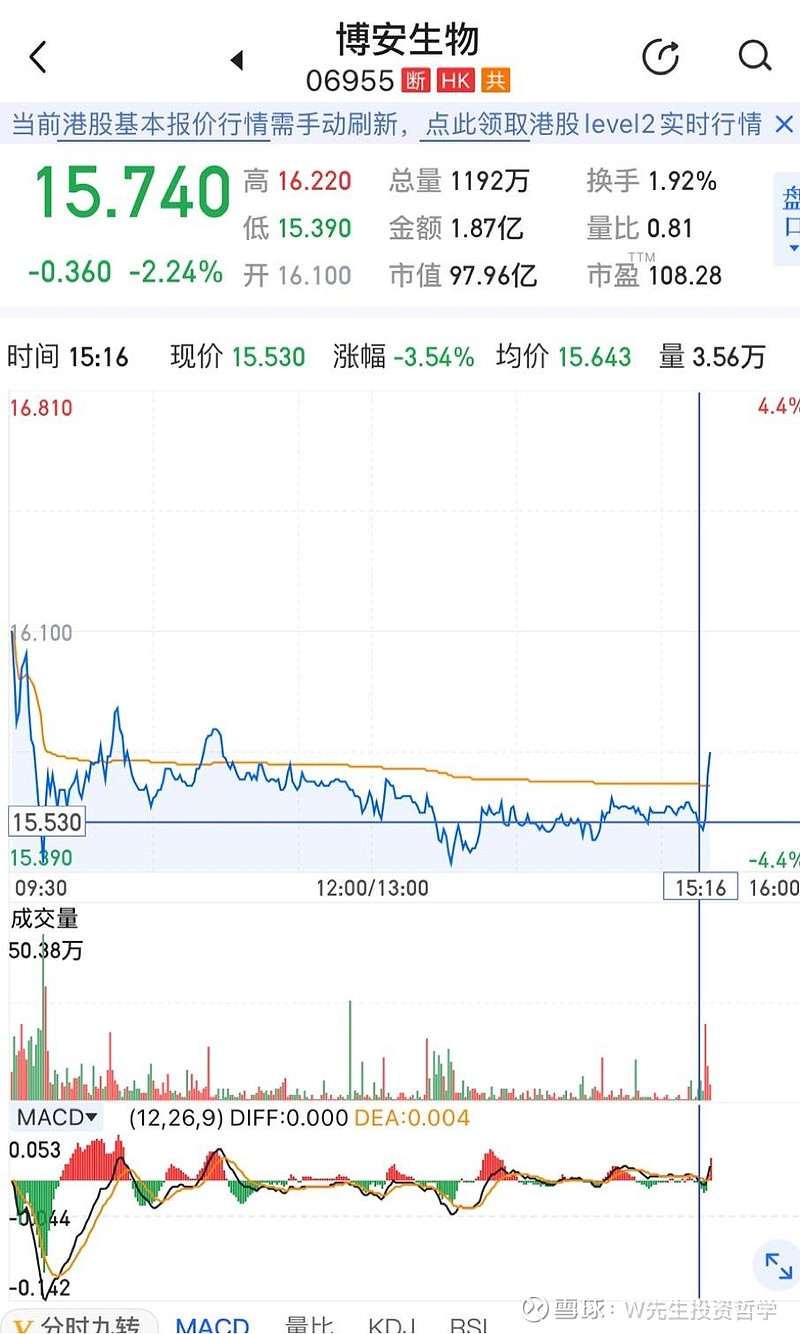Refresh the stock quote

point(661,57)
